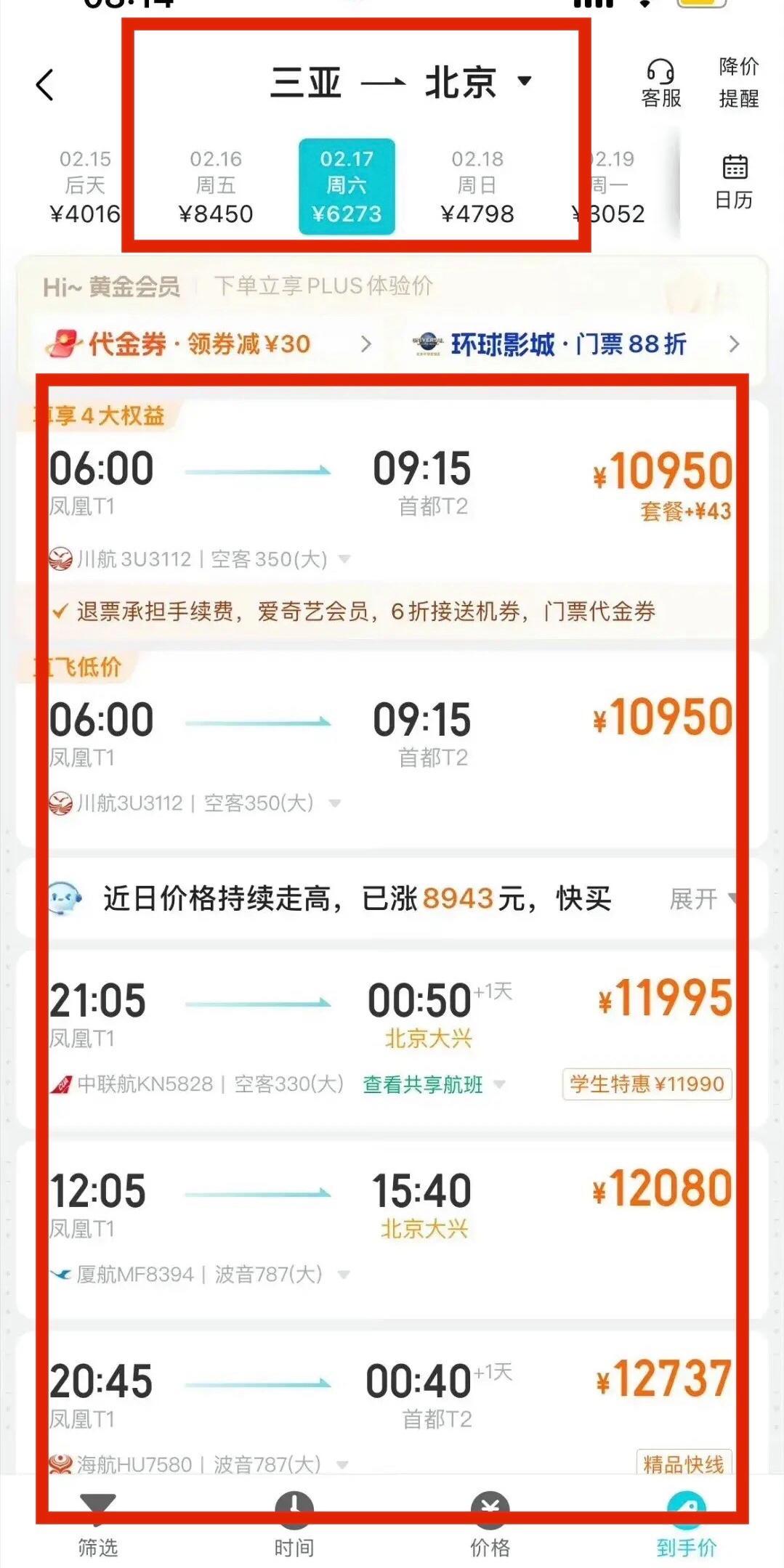Contact 客服 customer service
The width and height of the screenshot is (784, 1568).
pyautogui.click(x=660, y=84)
